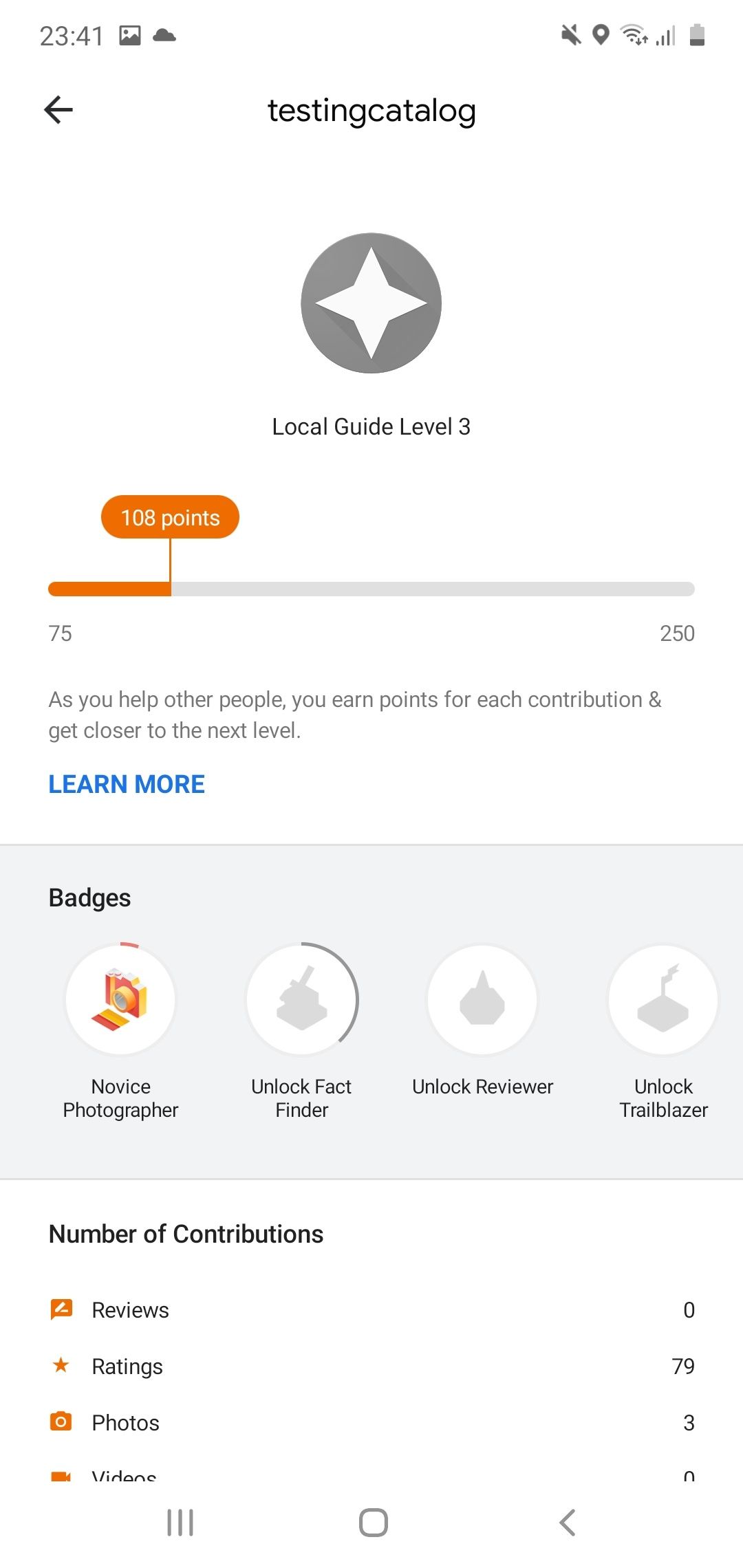Open the recent apps view
This screenshot has height=1568, width=743.
click(x=180, y=1523)
